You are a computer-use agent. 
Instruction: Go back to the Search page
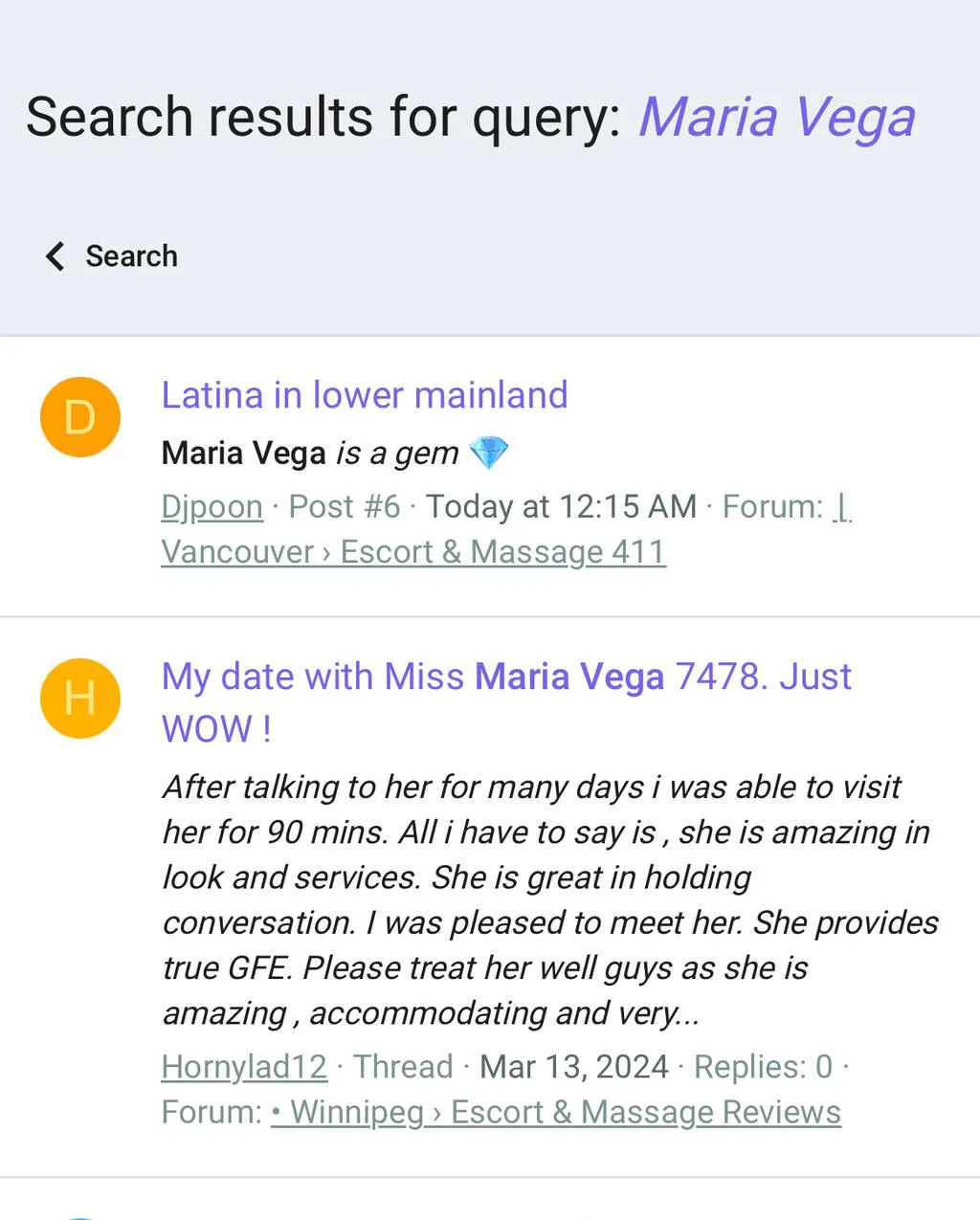pos(131,255)
